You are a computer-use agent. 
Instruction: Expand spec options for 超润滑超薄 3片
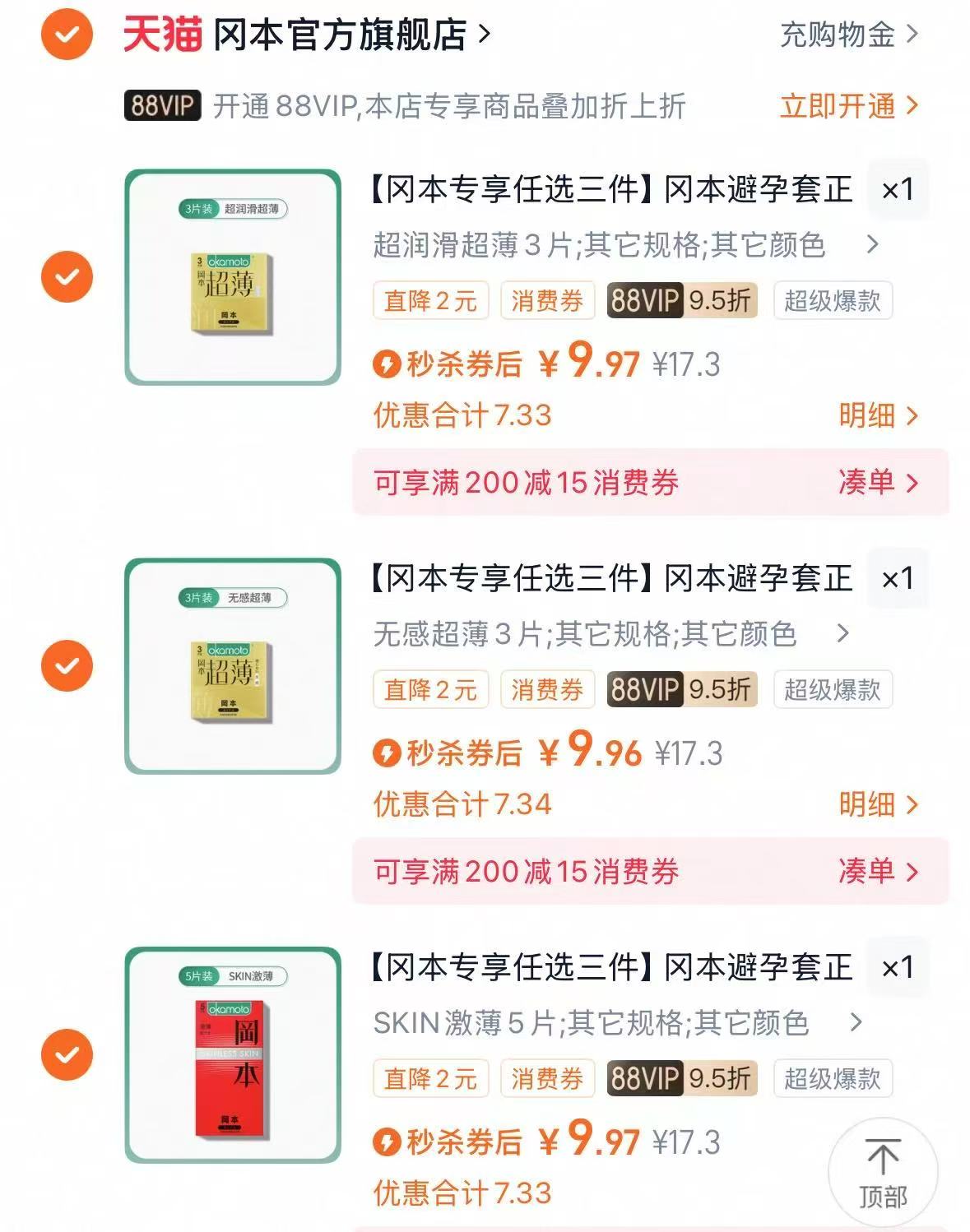pyautogui.click(x=873, y=244)
